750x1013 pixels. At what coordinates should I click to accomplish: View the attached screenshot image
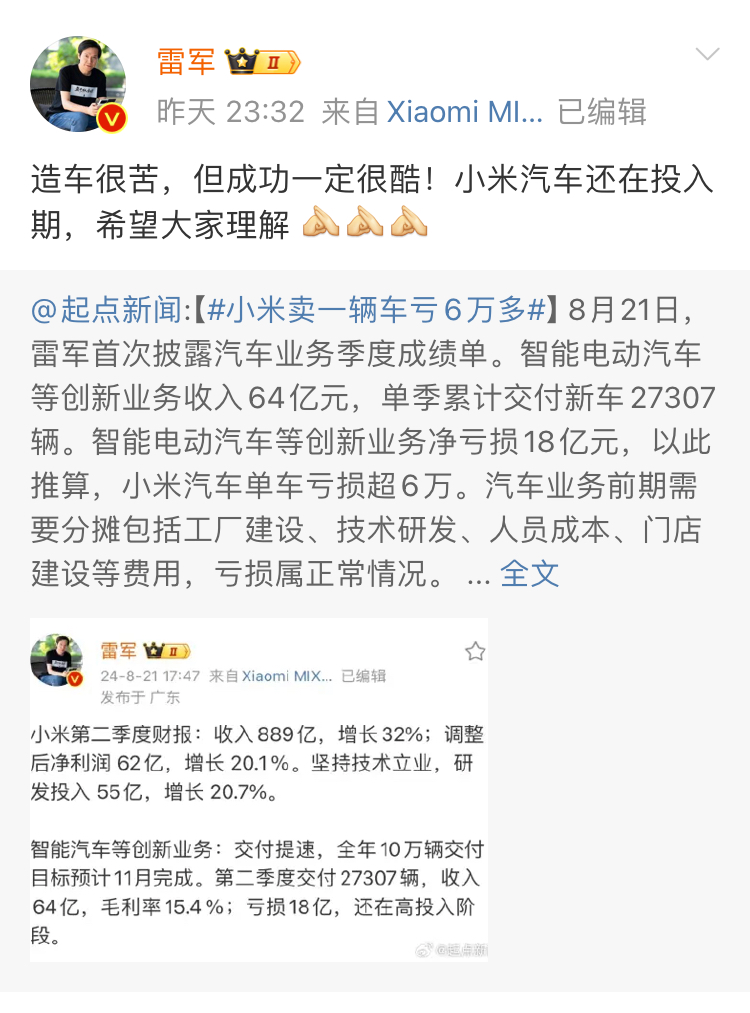coord(259,790)
